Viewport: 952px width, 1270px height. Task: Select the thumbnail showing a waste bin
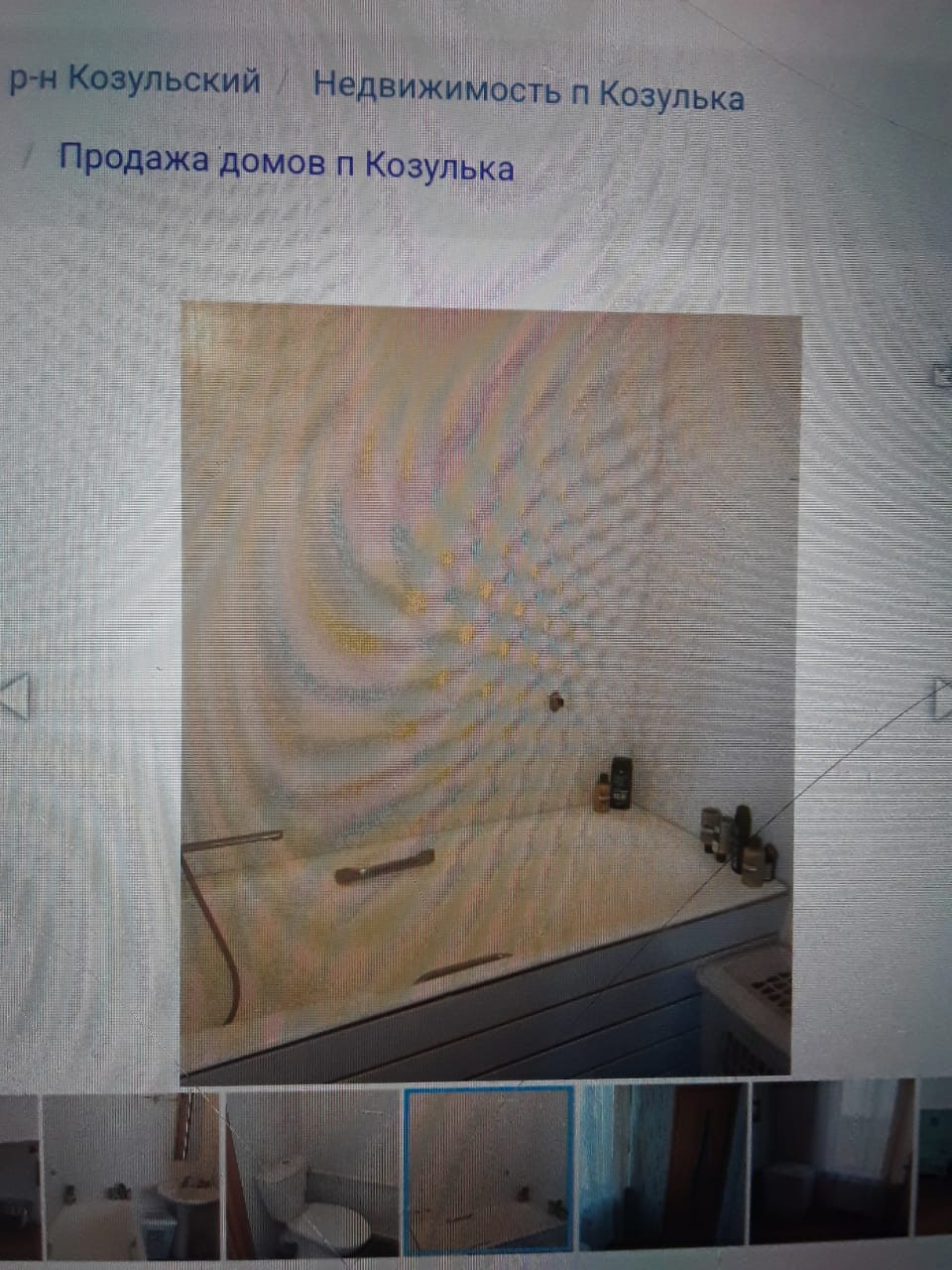coord(831,1166)
